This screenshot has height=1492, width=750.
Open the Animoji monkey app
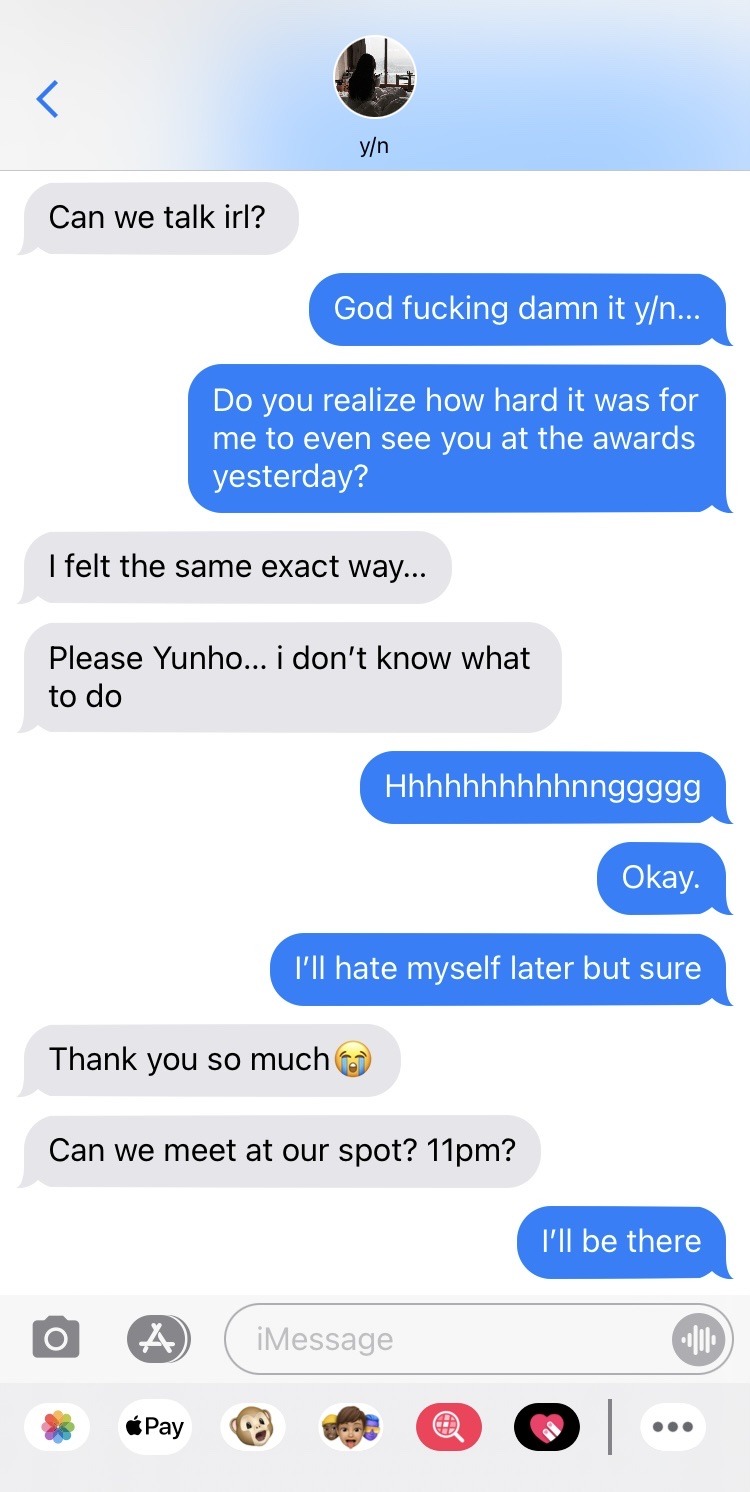coord(252,1426)
